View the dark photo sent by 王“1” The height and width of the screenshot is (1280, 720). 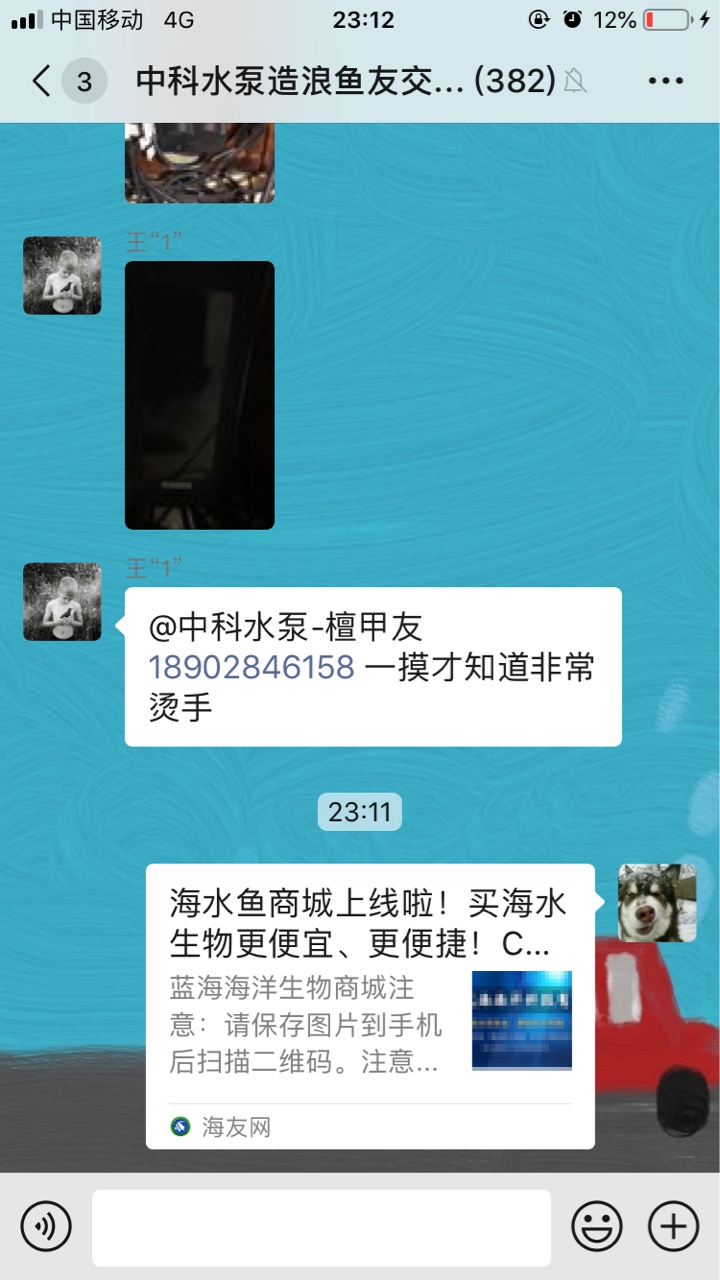[x=199, y=395]
